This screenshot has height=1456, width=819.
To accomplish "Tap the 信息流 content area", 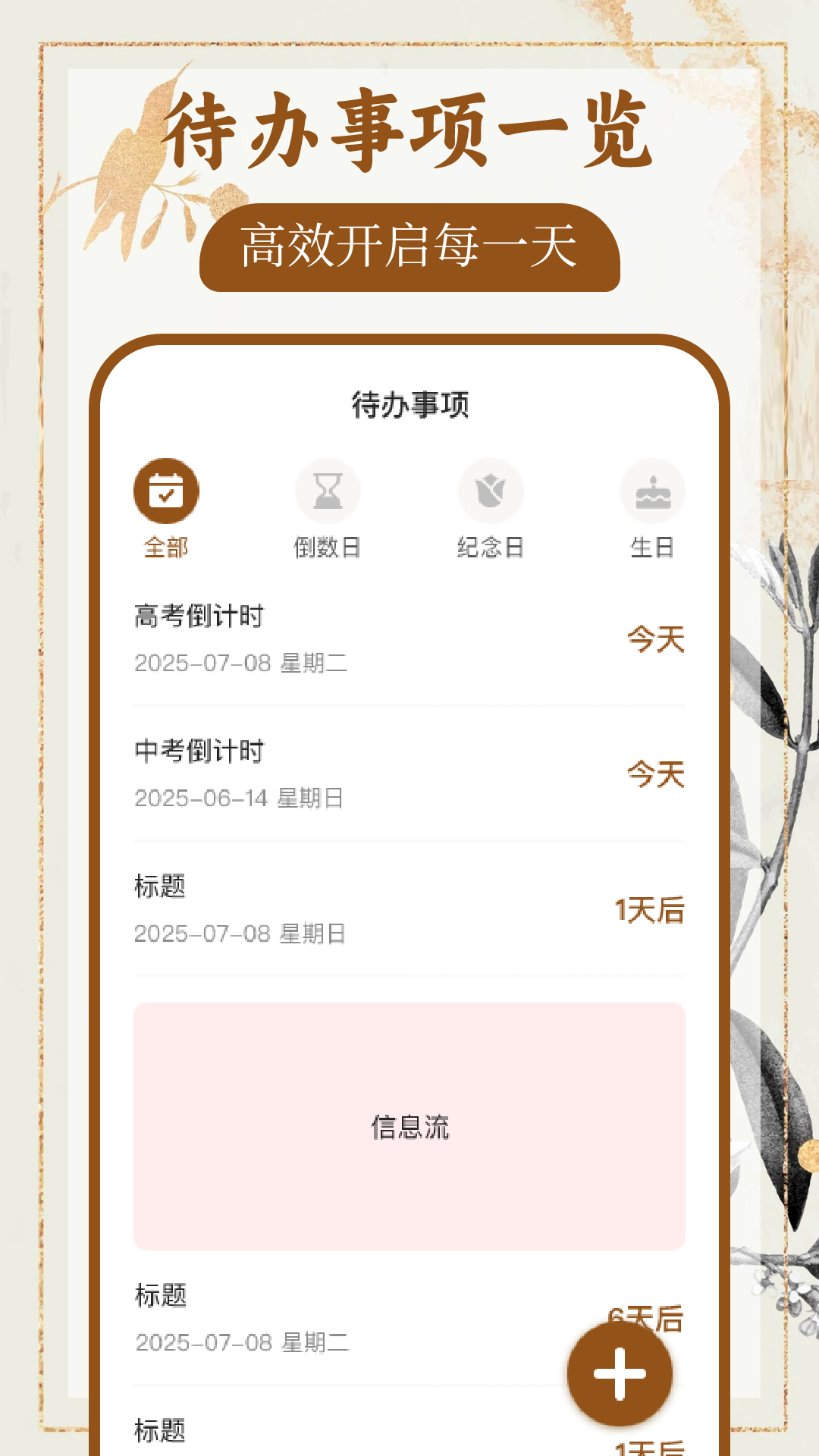I will point(409,1128).
